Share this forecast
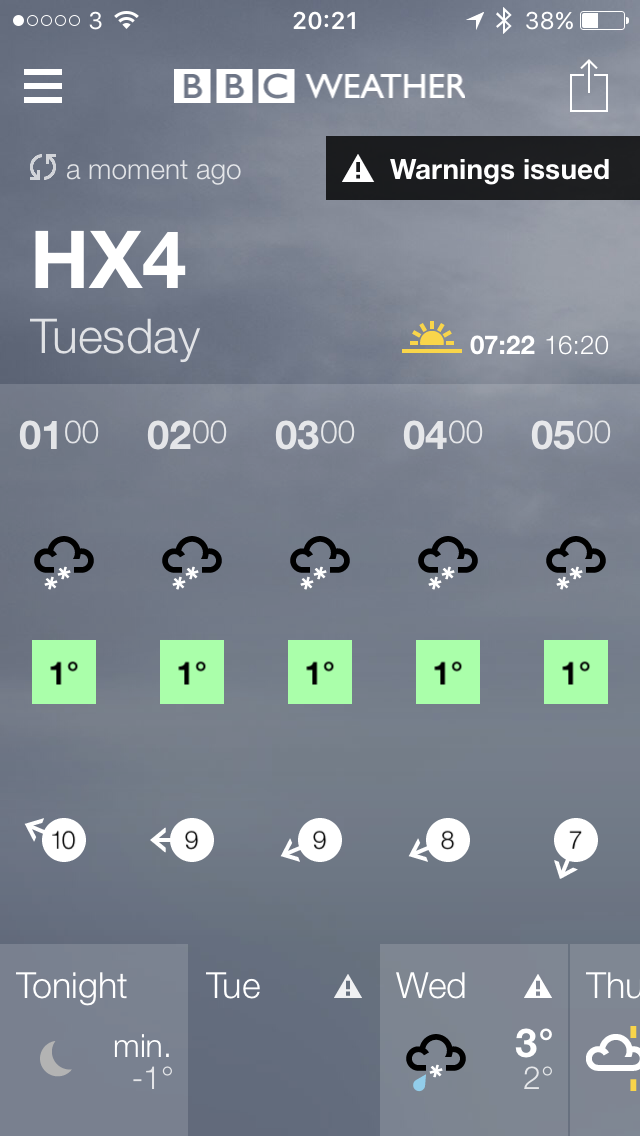Viewport: 640px width, 1136px height. [589, 85]
